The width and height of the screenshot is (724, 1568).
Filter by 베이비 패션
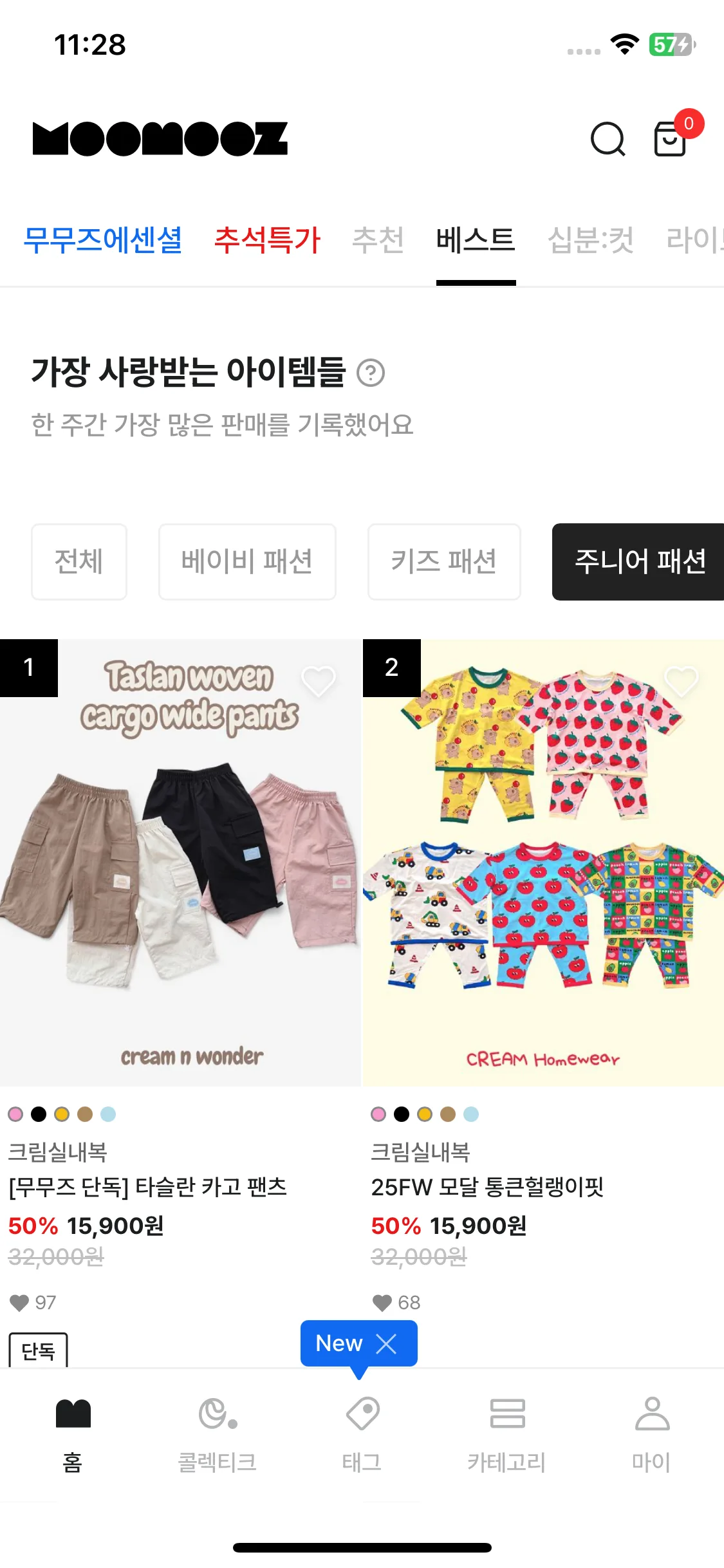pos(247,561)
